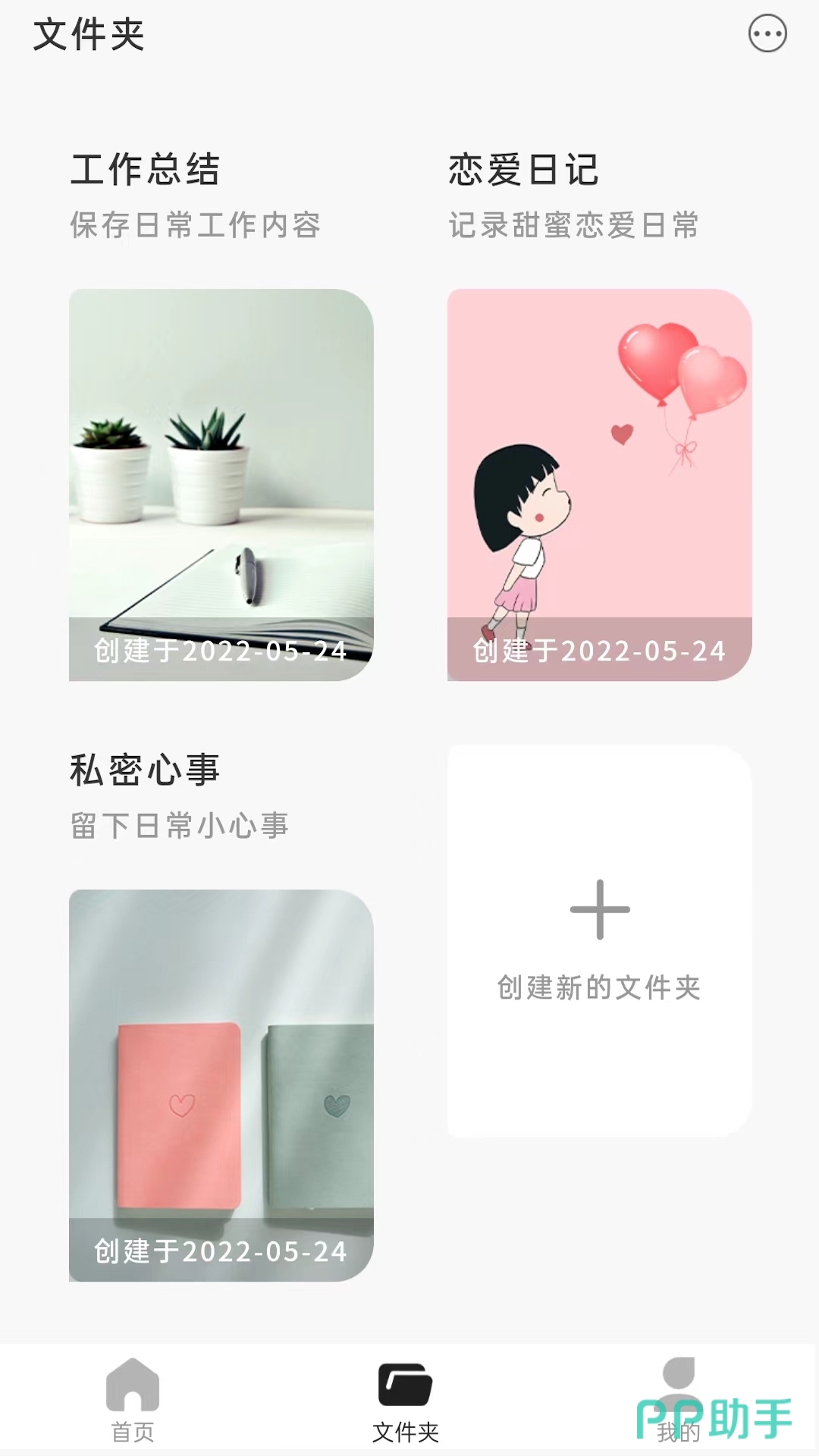Go to the 我的 tab
Viewport: 819px width, 1456px height.
pos(678,1400)
